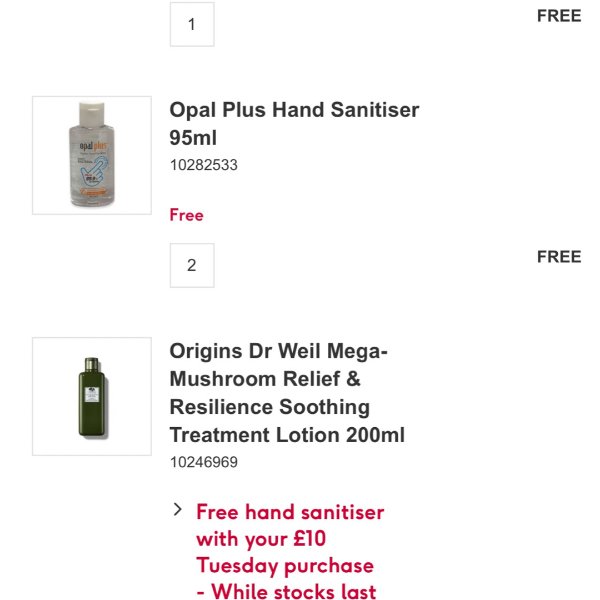The width and height of the screenshot is (600, 600).
Task: Open Opal Plus Hand Sanitiser 95ml title
Action: click(293, 123)
